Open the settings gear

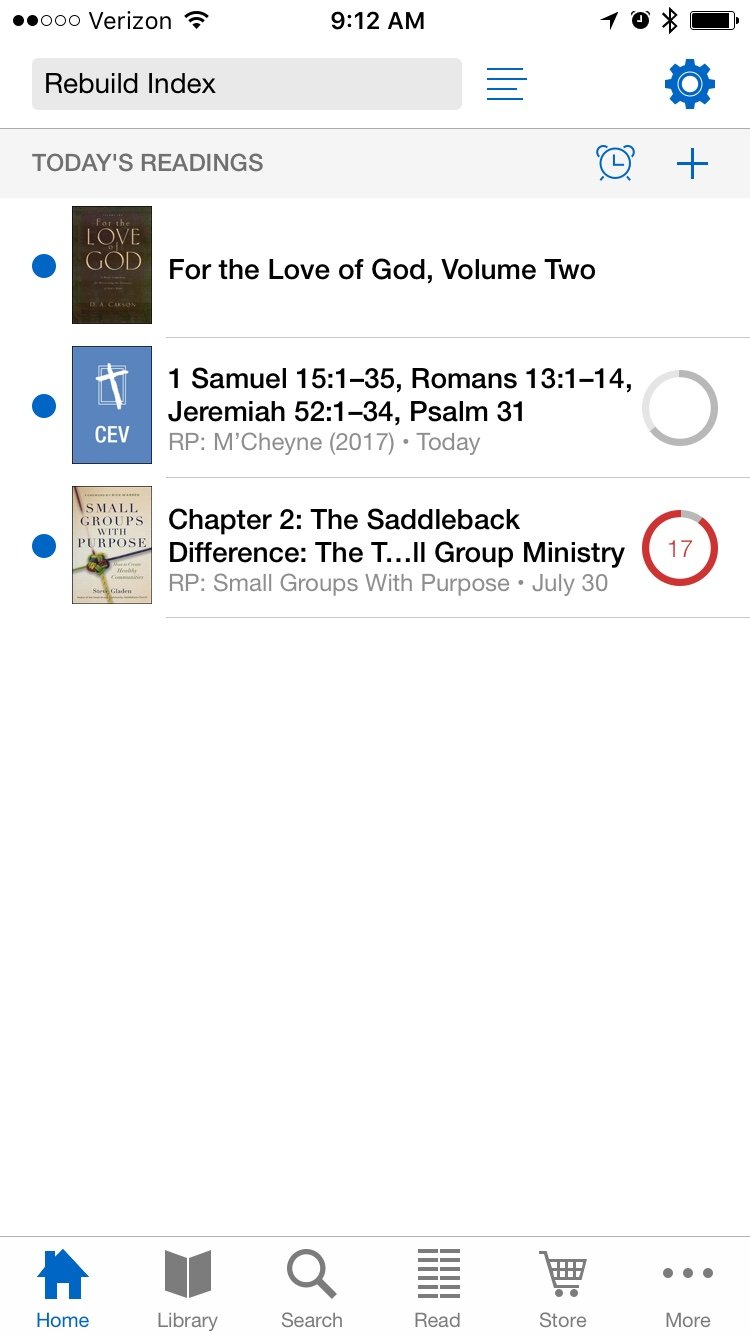click(689, 84)
